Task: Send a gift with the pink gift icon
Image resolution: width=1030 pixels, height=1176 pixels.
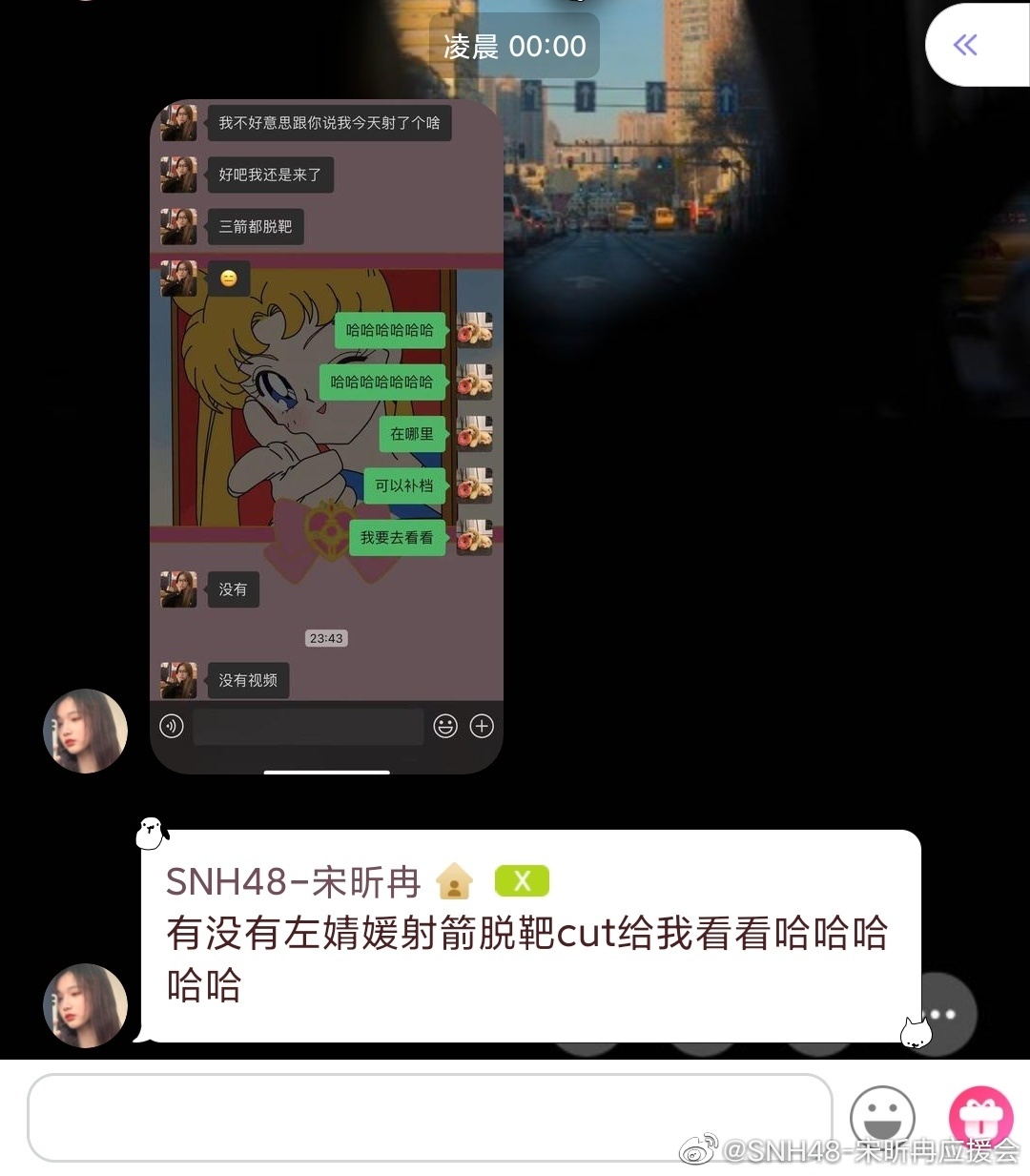Action: (x=981, y=1116)
